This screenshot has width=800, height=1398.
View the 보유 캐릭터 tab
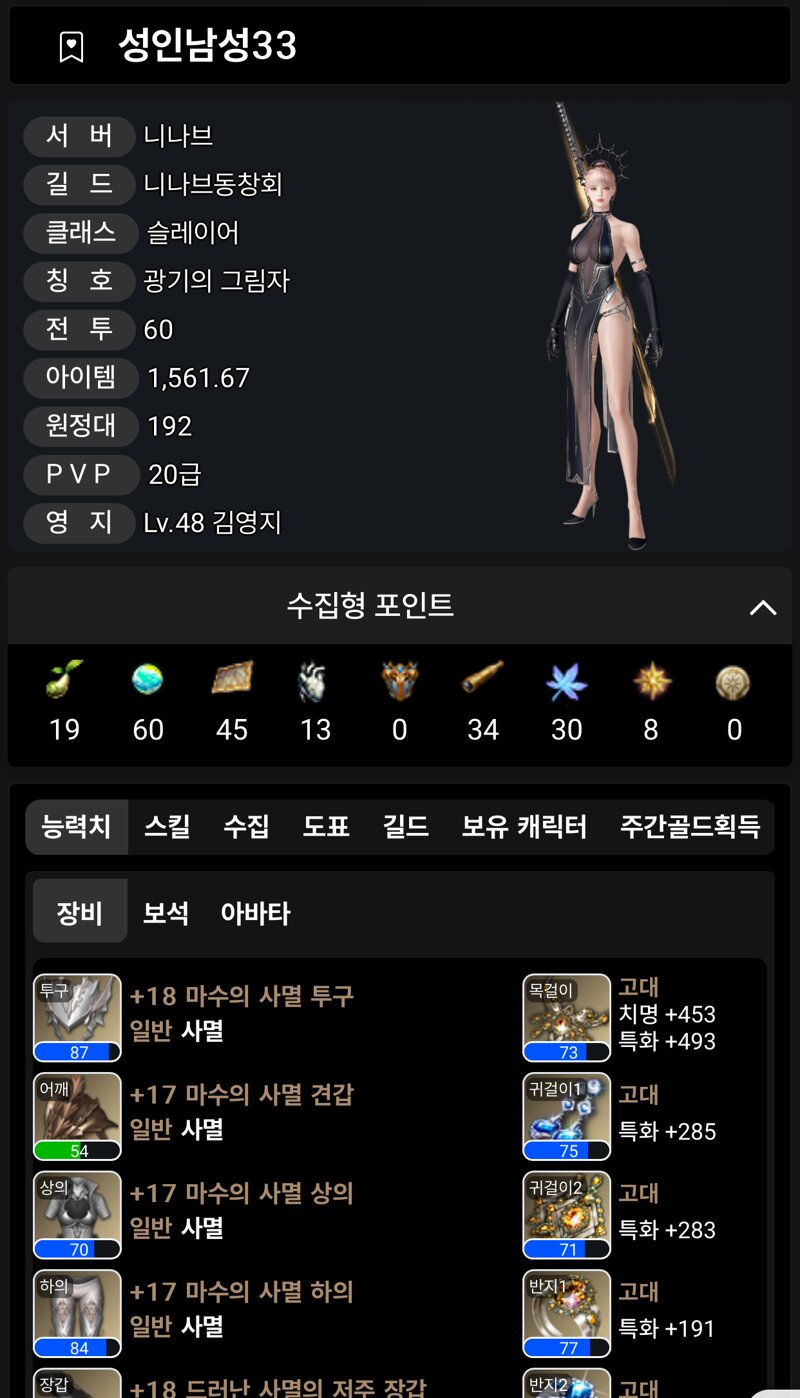(524, 827)
